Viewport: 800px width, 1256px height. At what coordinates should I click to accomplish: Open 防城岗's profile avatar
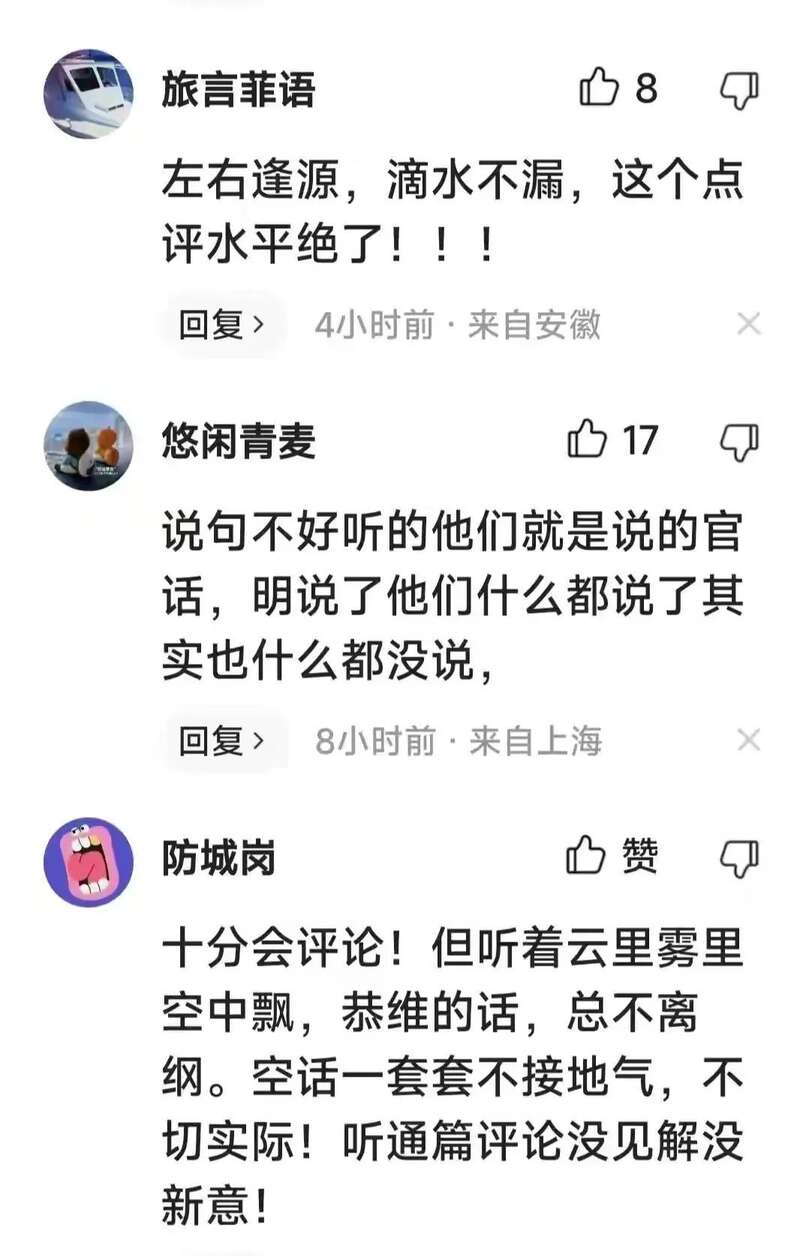tap(88, 862)
